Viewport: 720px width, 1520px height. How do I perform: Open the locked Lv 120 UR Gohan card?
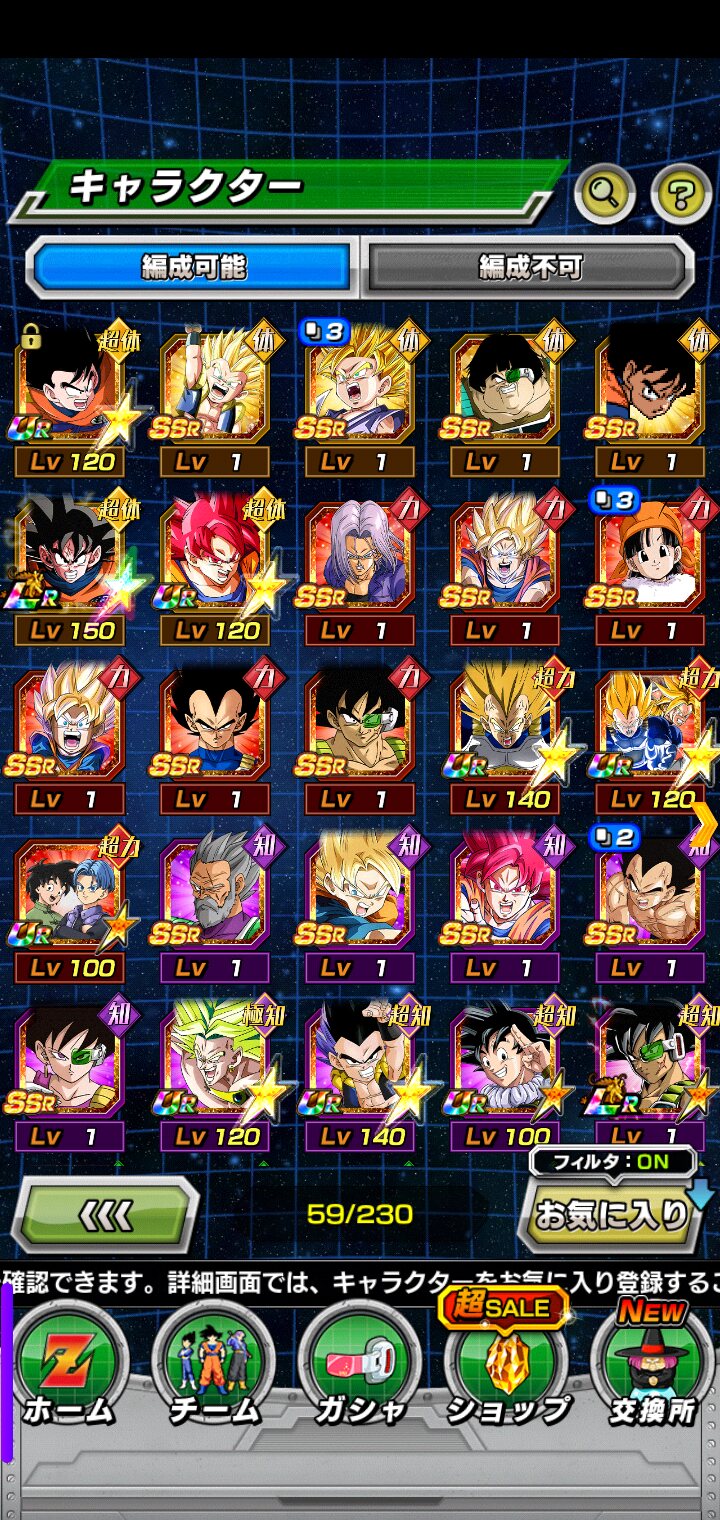pyautogui.click(x=72, y=397)
